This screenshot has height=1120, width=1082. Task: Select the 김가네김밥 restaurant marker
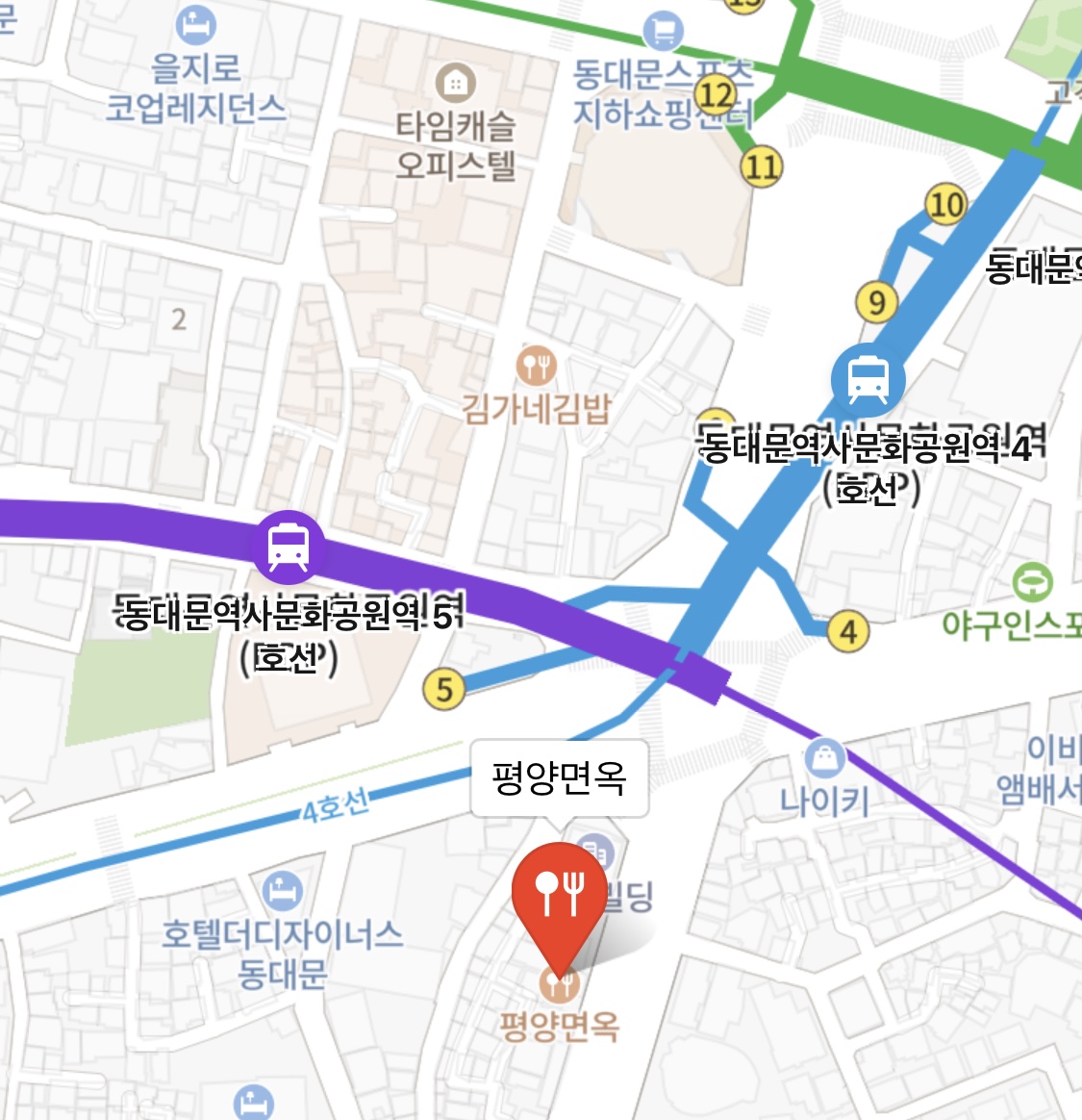coord(537,365)
